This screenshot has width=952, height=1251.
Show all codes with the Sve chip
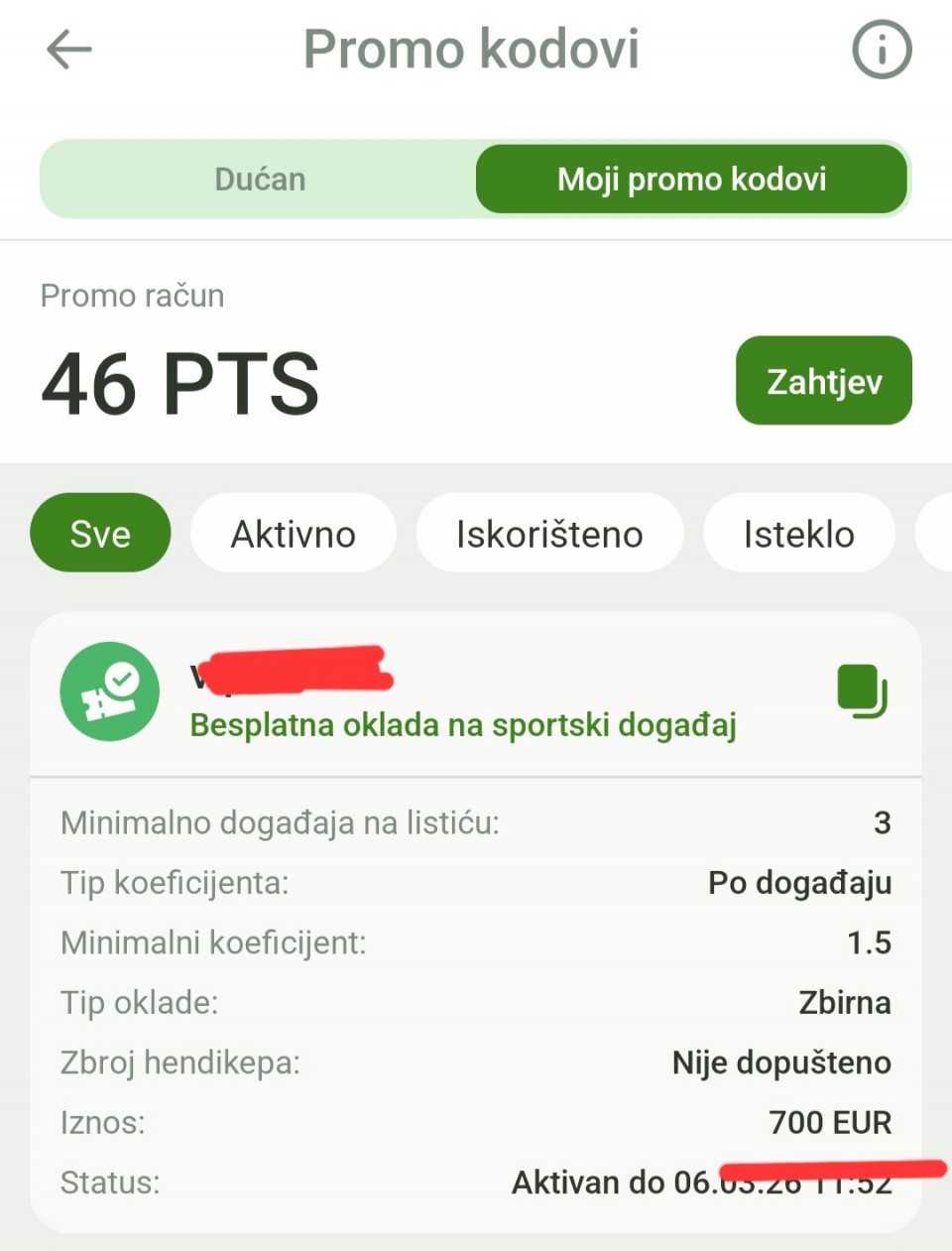coord(100,534)
